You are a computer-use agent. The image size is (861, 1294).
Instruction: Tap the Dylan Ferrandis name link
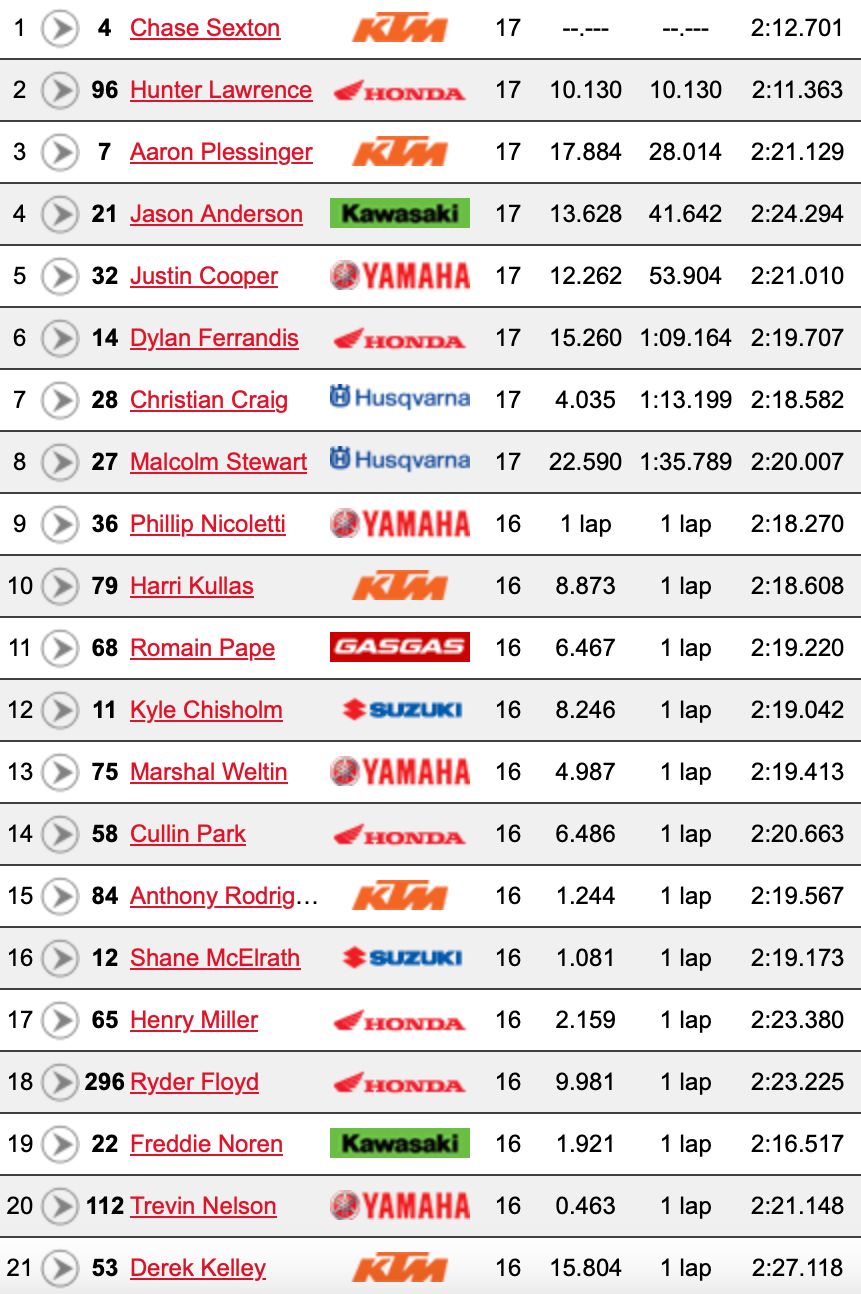[x=214, y=338]
